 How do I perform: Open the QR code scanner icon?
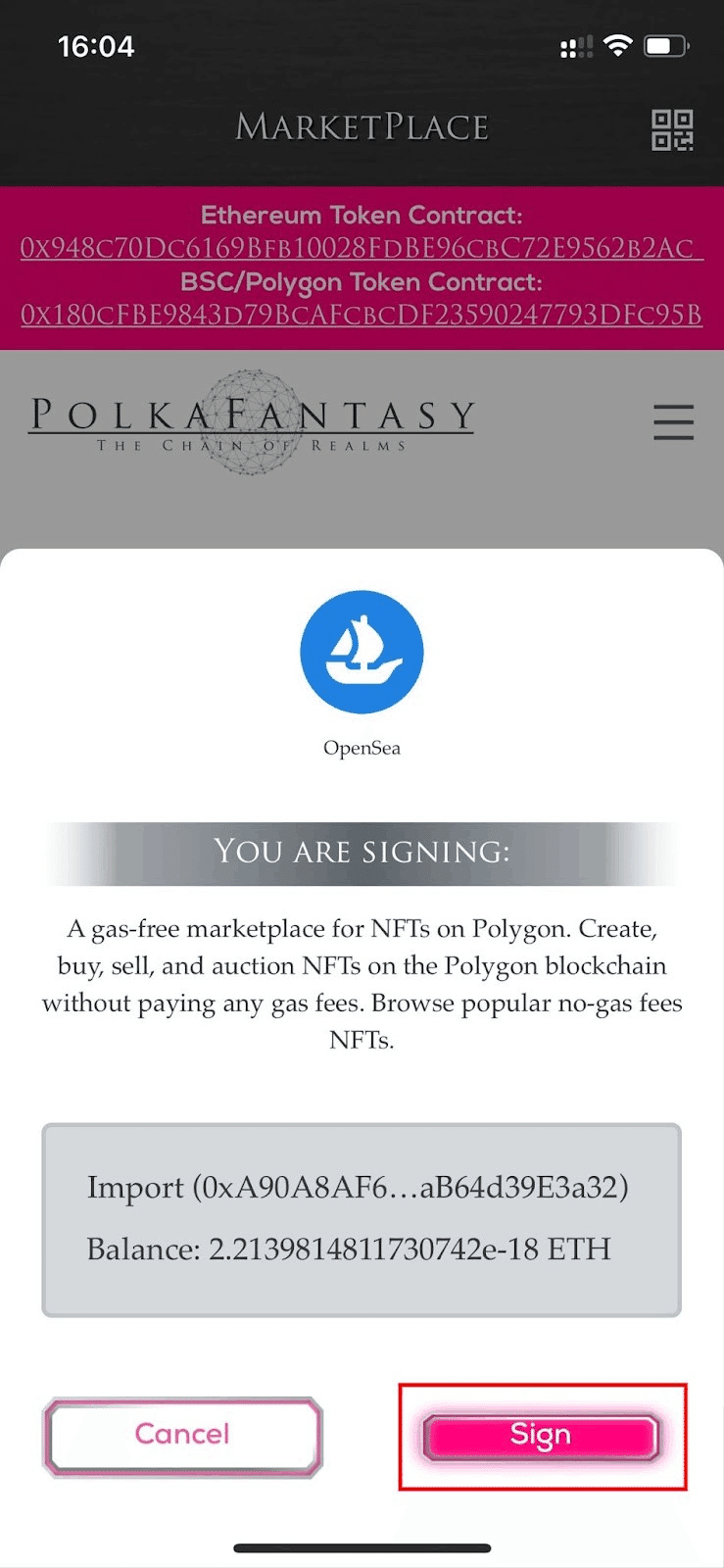click(672, 128)
